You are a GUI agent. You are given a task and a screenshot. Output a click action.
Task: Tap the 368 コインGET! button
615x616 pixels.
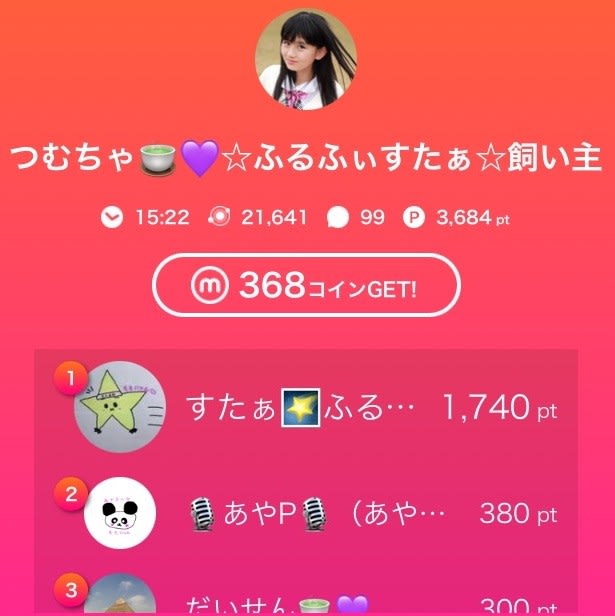(x=306, y=286)
